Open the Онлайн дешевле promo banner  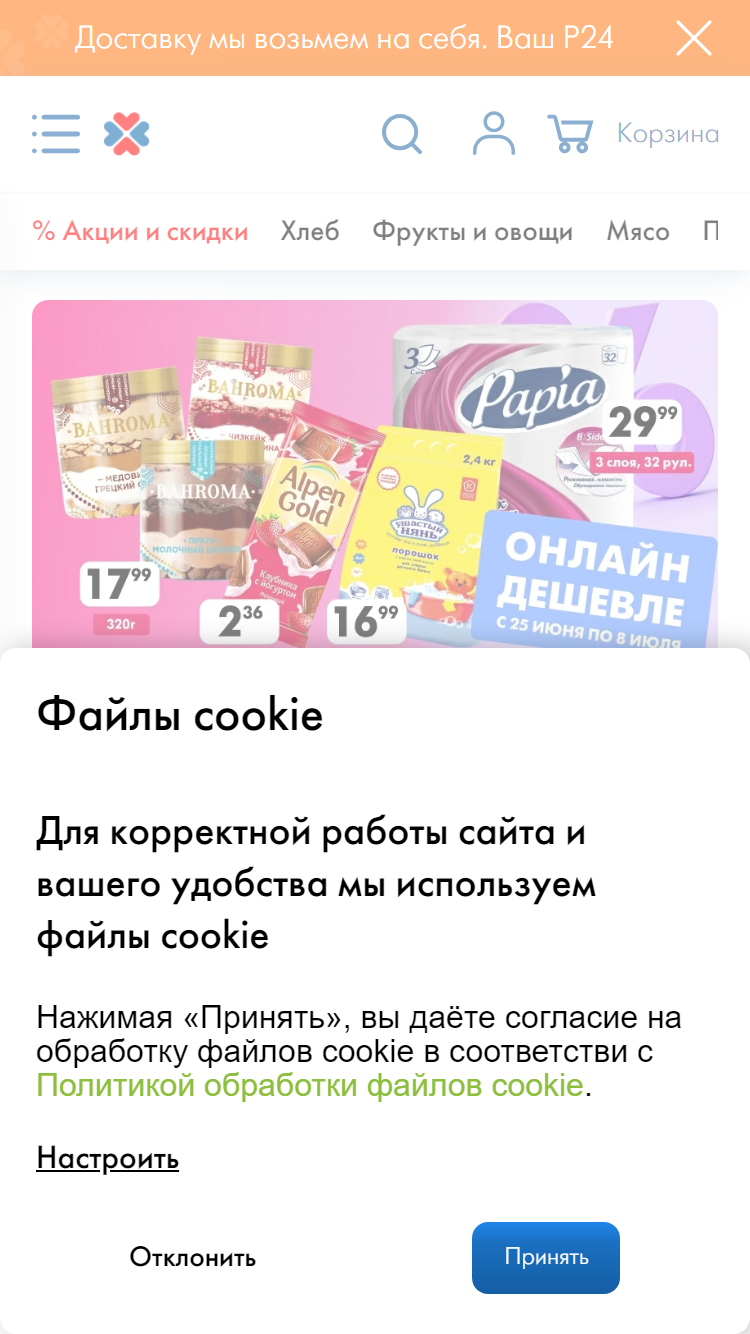pyautogui.click(x=375, y=474)
